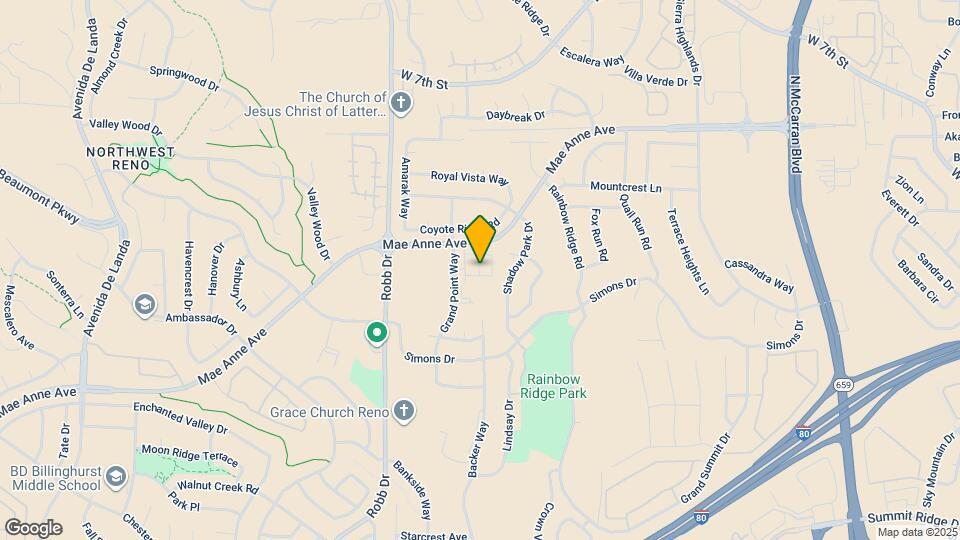The height and width of the screenshot is (540, 960).
Task: Tap the orange location marker near Coyote Ridge
Action: [x=481, y=238]
